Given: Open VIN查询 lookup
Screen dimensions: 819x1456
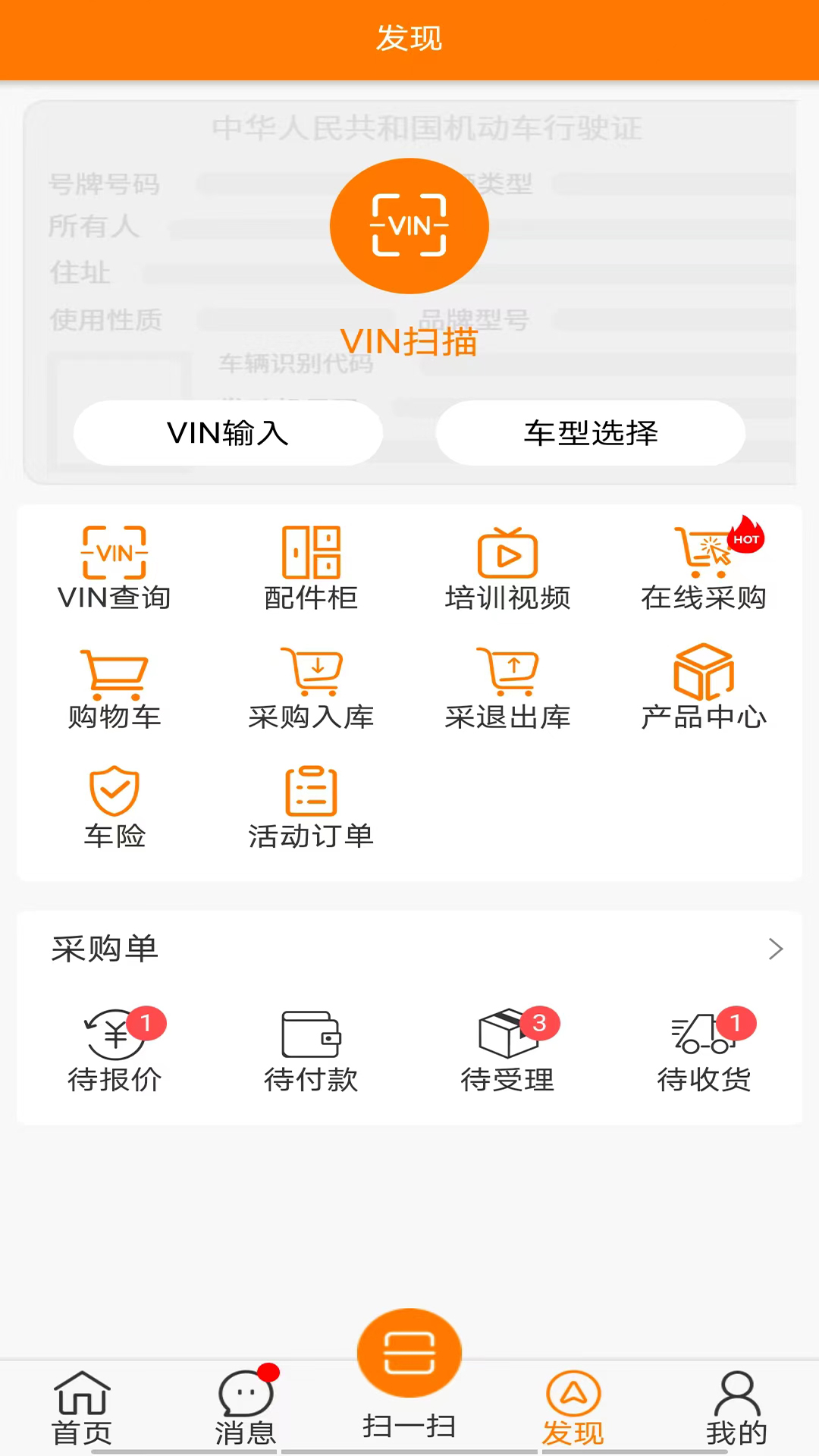Looking at the screenshot, I should pos(115,569).
